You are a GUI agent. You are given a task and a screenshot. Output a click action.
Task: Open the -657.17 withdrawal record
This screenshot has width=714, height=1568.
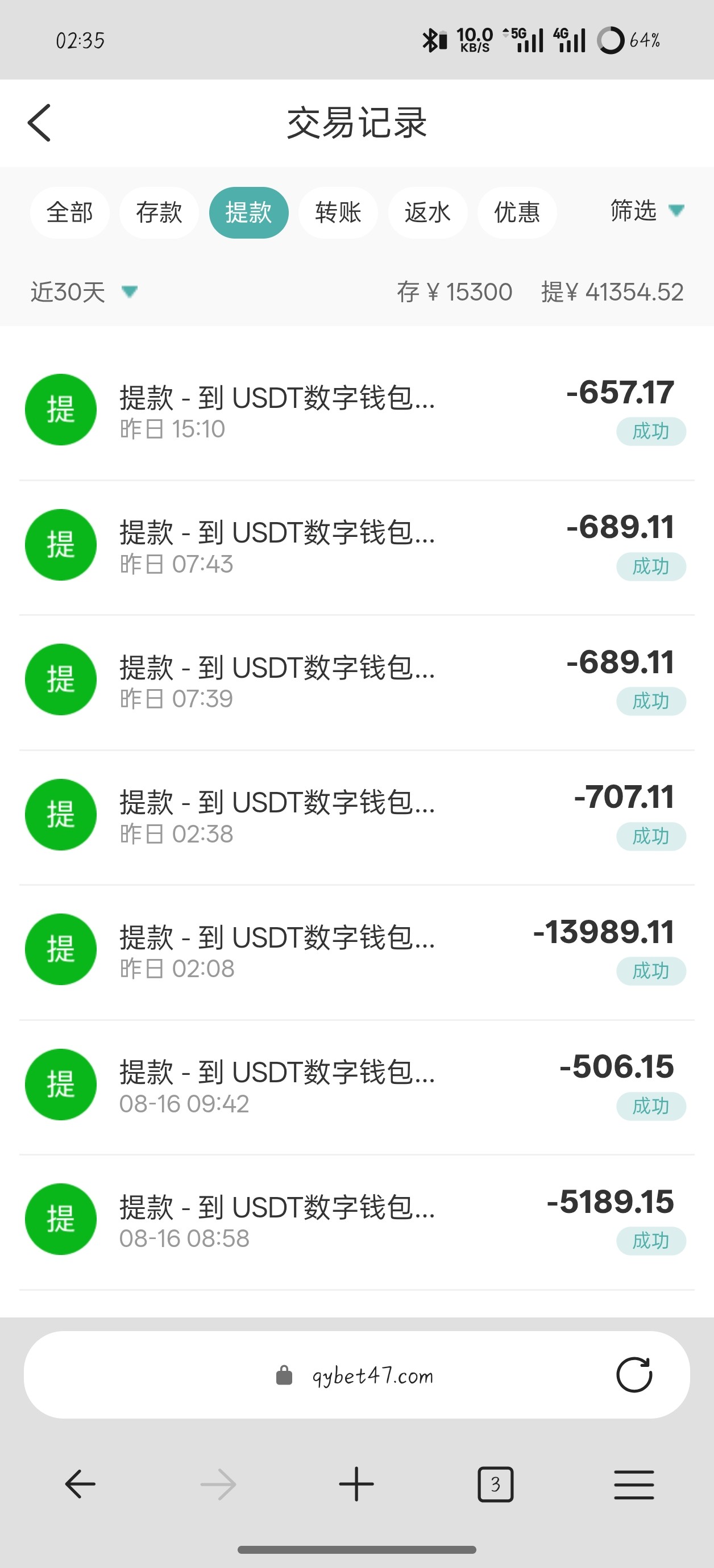[x=356, y=410]
